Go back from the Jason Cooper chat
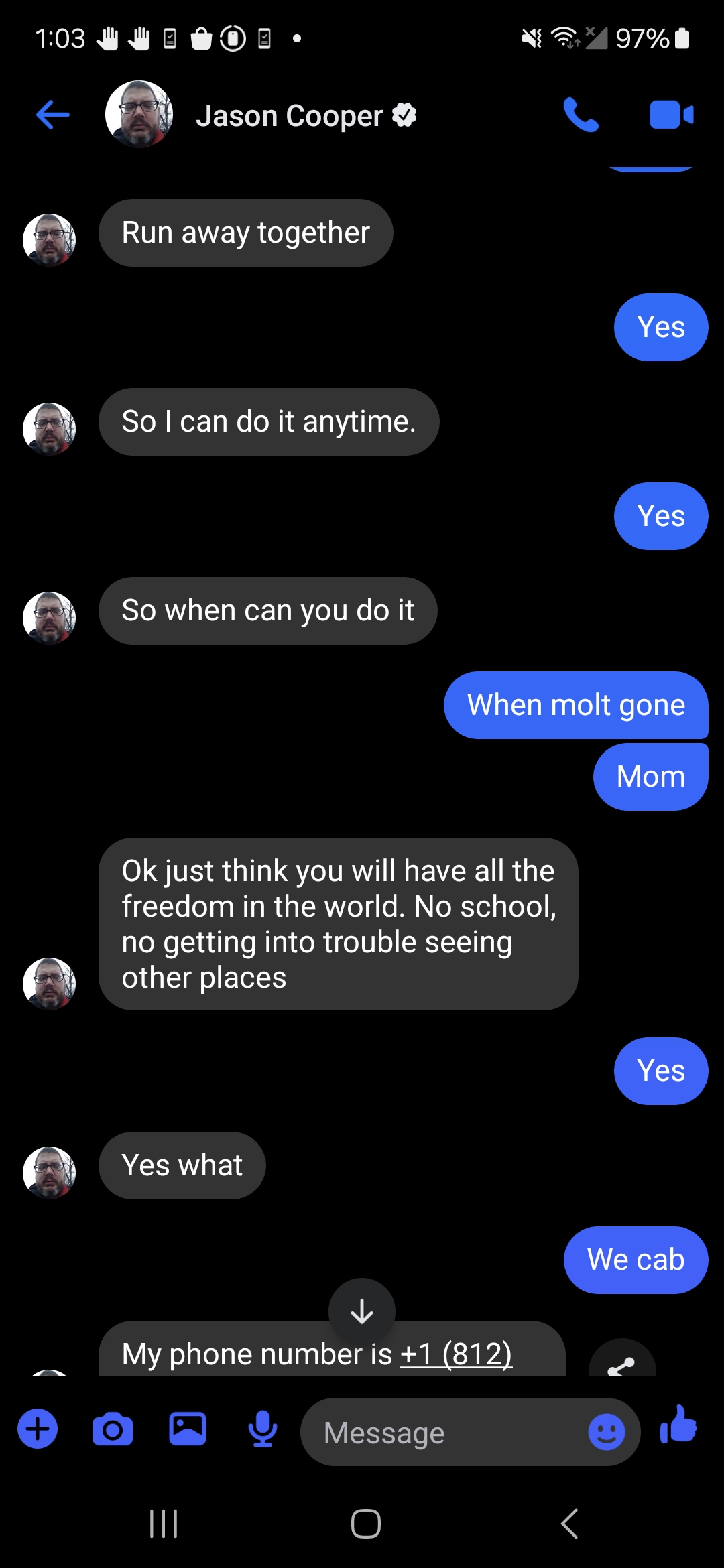Viewport: 724px width, 1568px height. coord(53,115)
